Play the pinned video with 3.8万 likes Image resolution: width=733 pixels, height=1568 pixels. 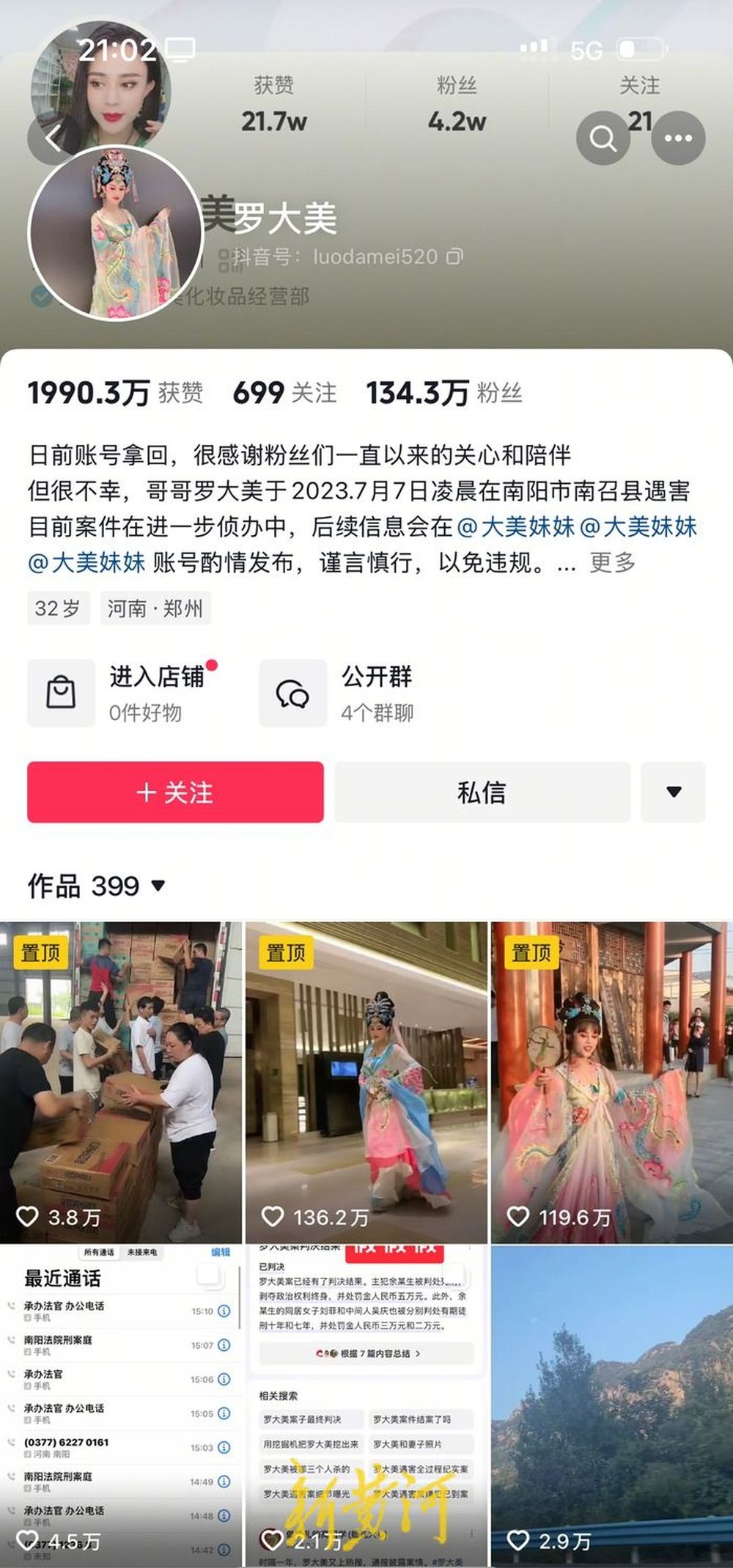pyautogui.click(x=120, y=1081)
